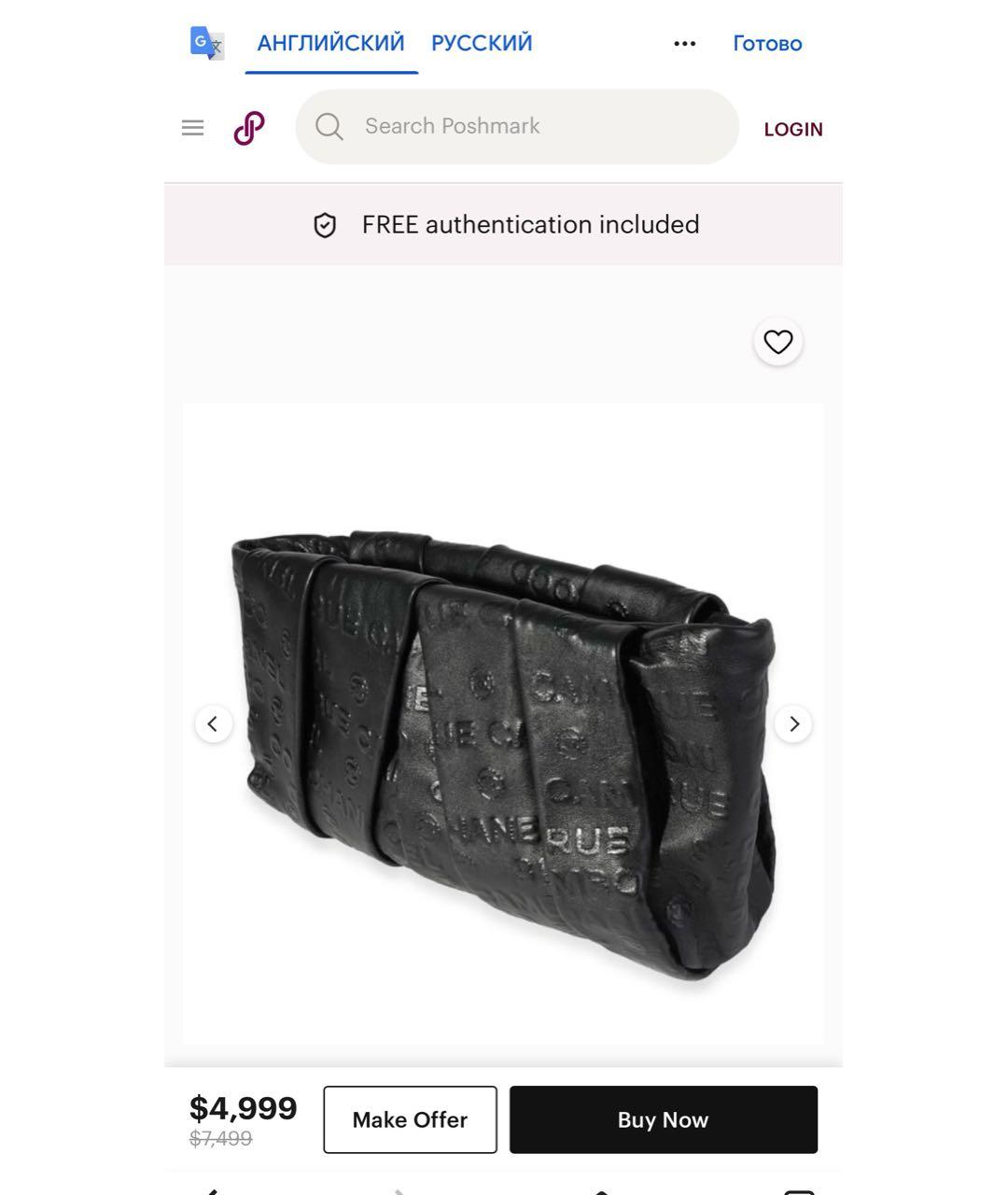Click the Готово link
This screenshot has height=1195, width=1008.
pos(767,43)
